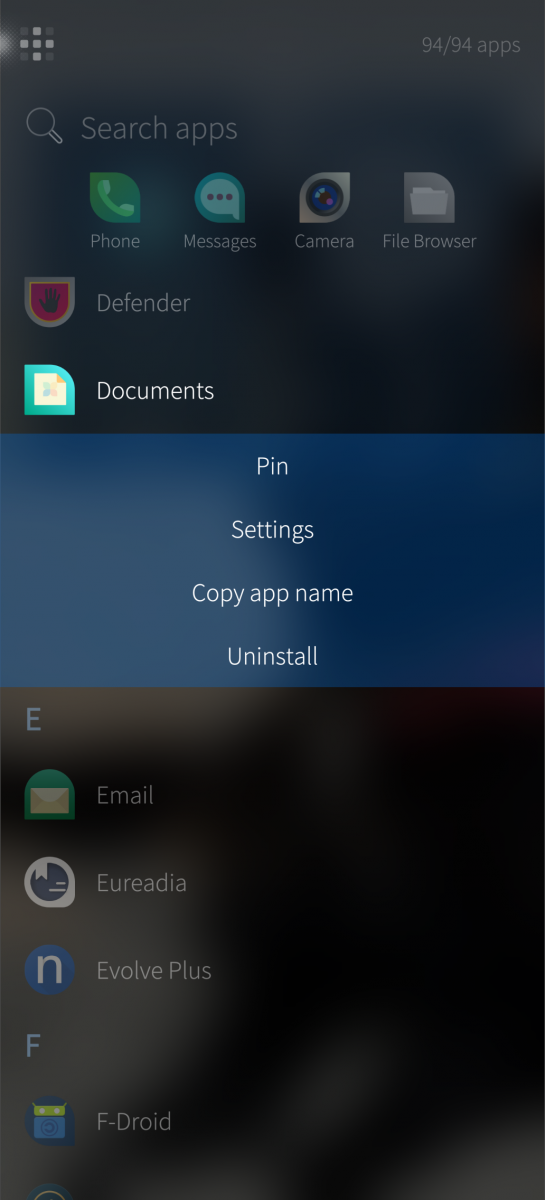
Task: Open Evolve Plus
Action: (x=272, y=970)
